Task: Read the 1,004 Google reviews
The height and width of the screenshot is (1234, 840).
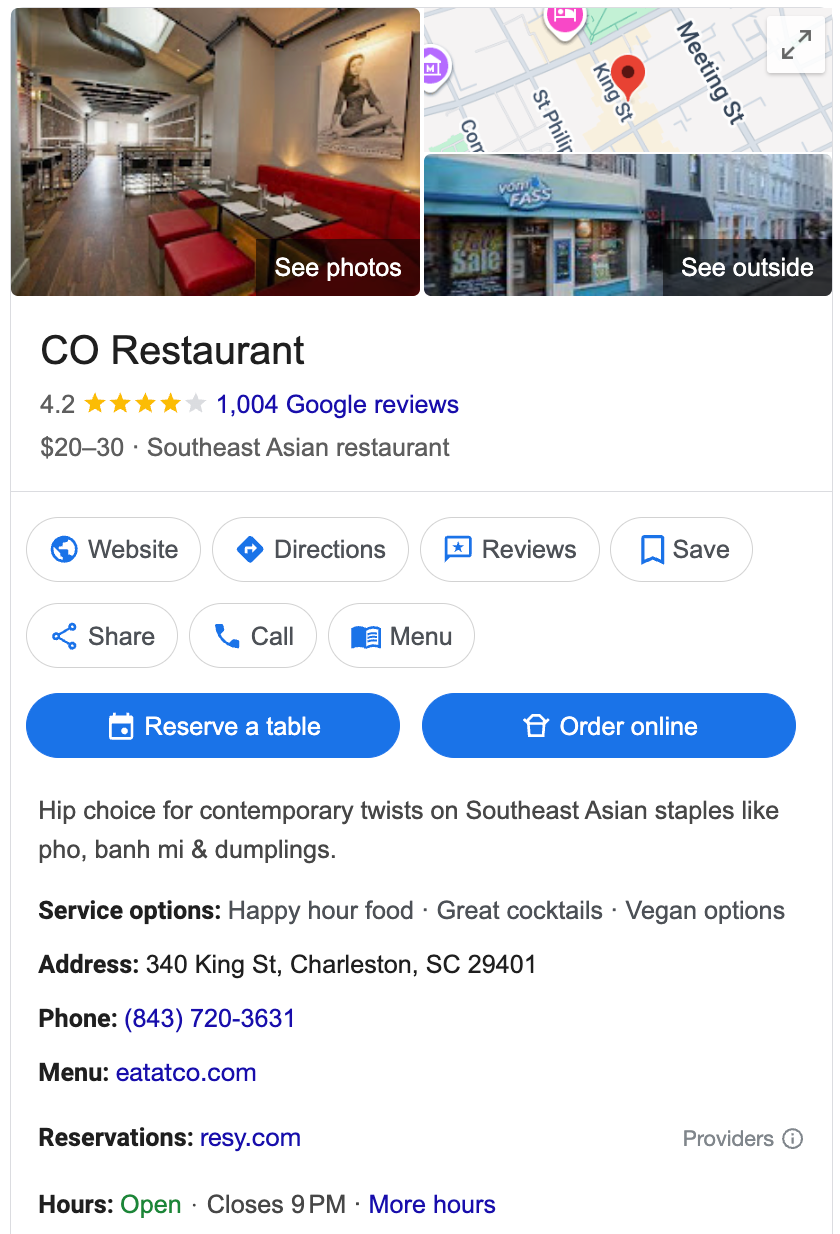Action: pyautogui.click(x=337, y=404)
